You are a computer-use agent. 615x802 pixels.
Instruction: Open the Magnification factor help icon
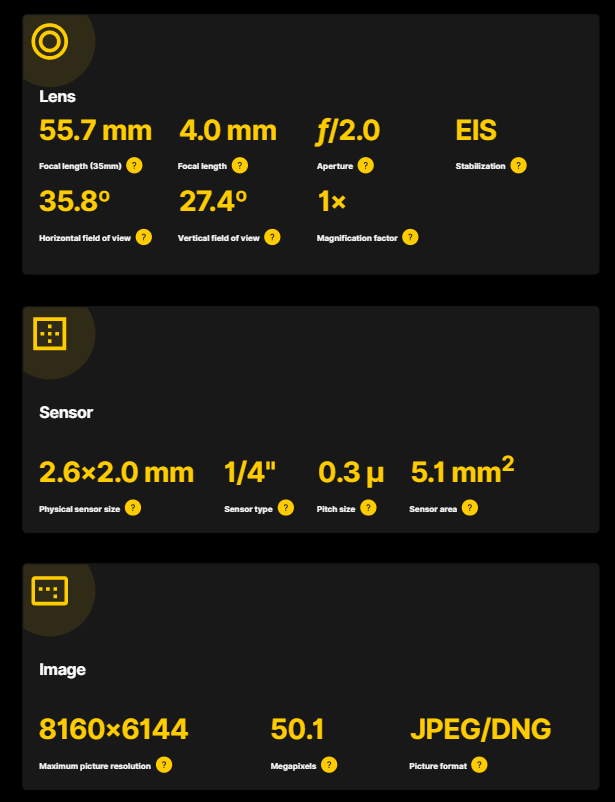[410, 238]
